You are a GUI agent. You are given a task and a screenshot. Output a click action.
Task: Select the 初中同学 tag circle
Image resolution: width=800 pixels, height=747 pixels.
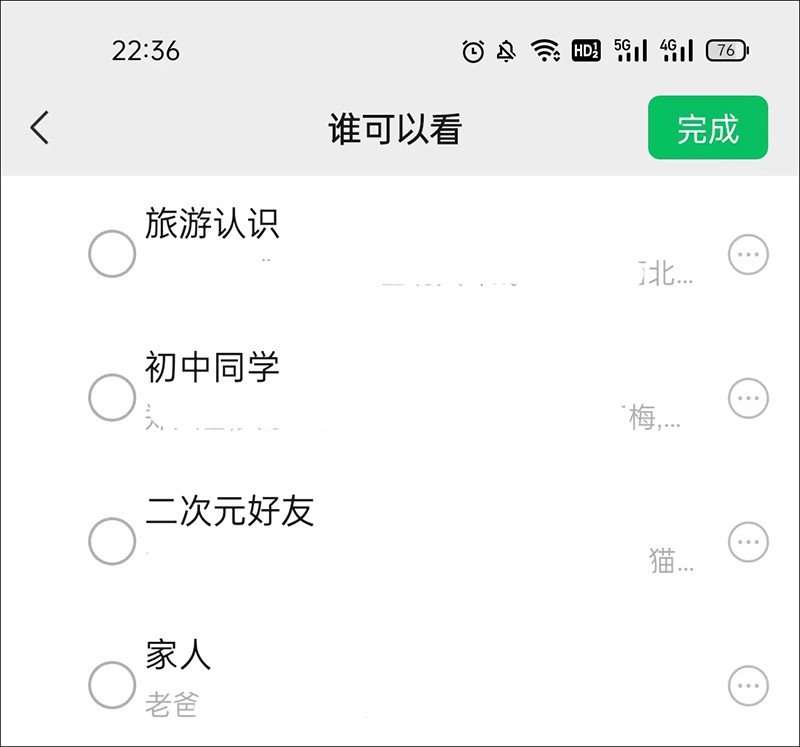tap(112, 398)
